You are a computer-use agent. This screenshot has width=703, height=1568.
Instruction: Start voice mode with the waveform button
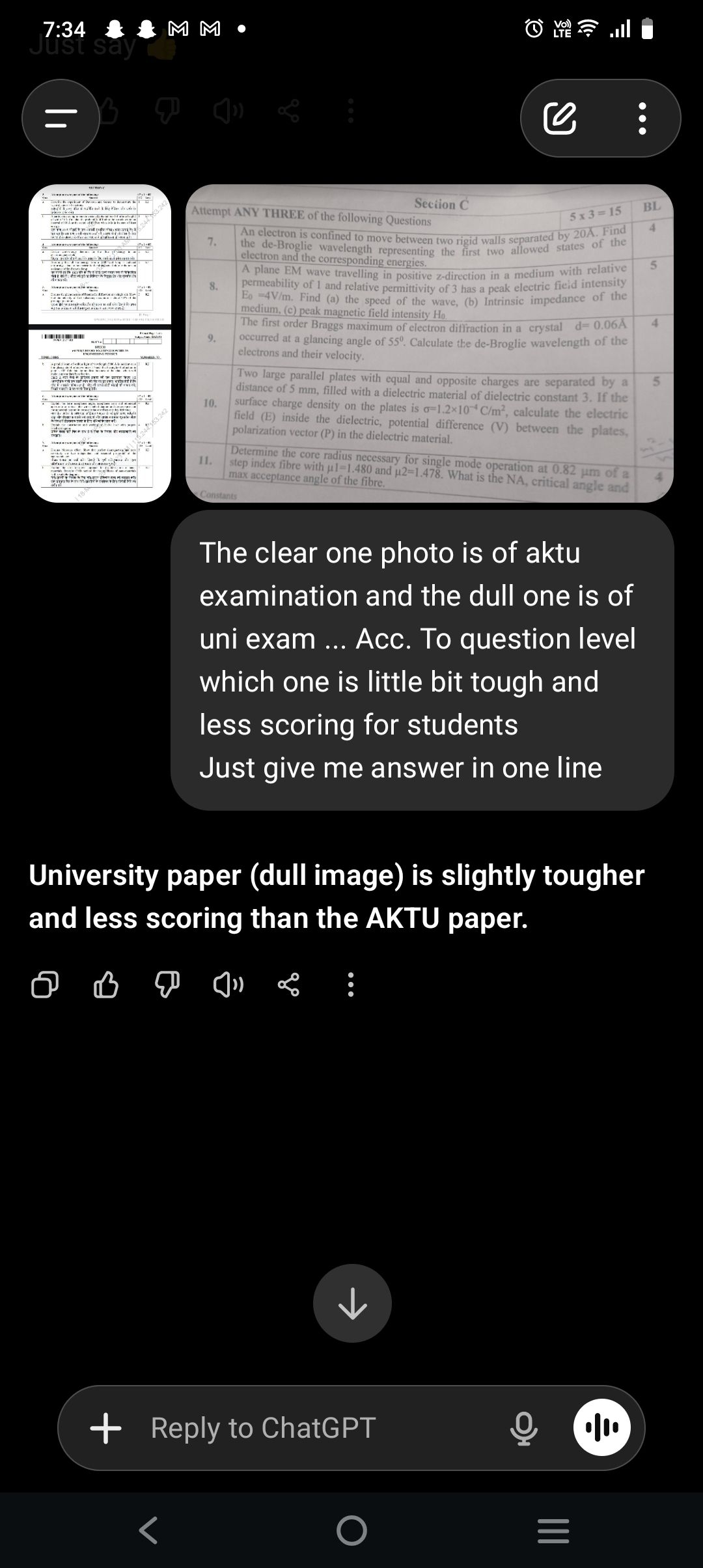(602, 1428)
